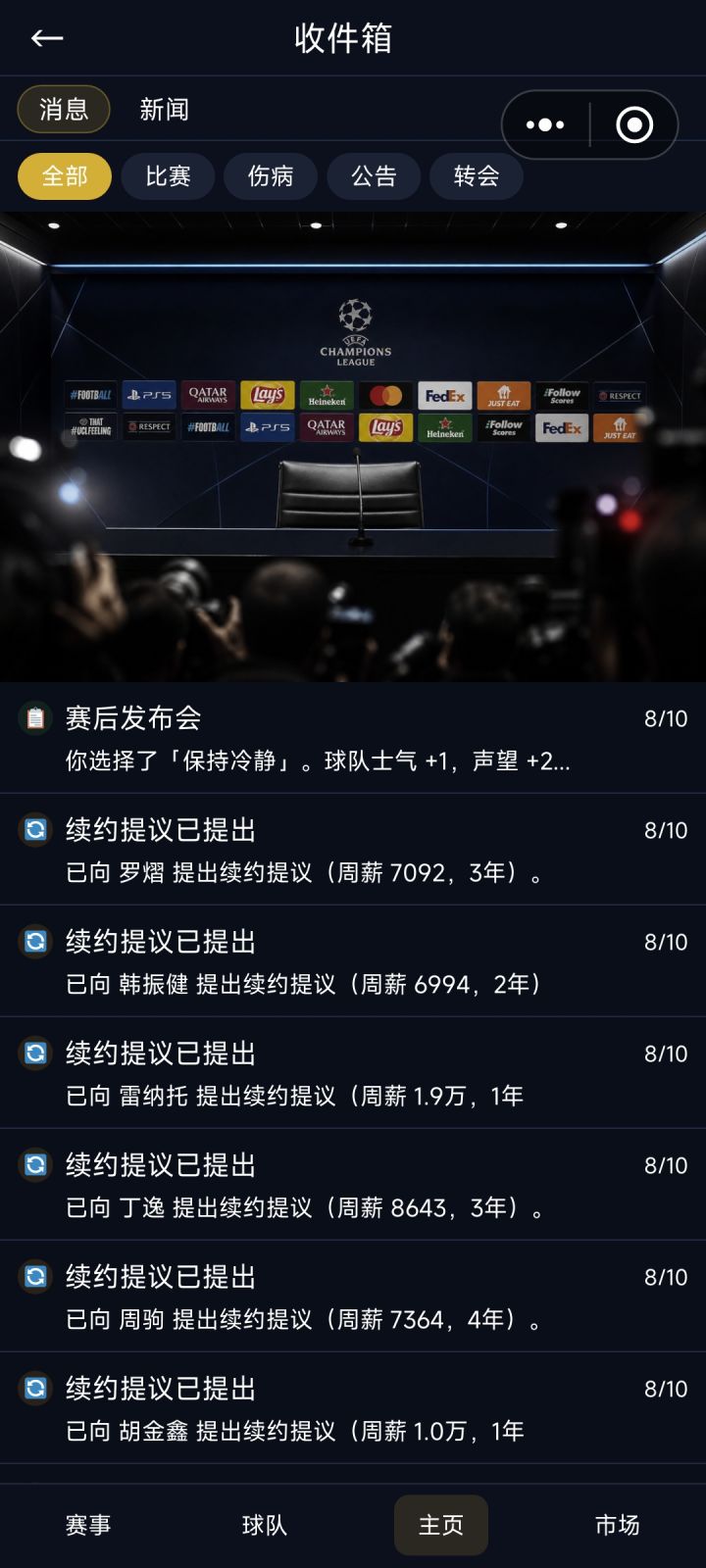Filter messages by 伤病
706x1568 pixels.
(271, 176)
